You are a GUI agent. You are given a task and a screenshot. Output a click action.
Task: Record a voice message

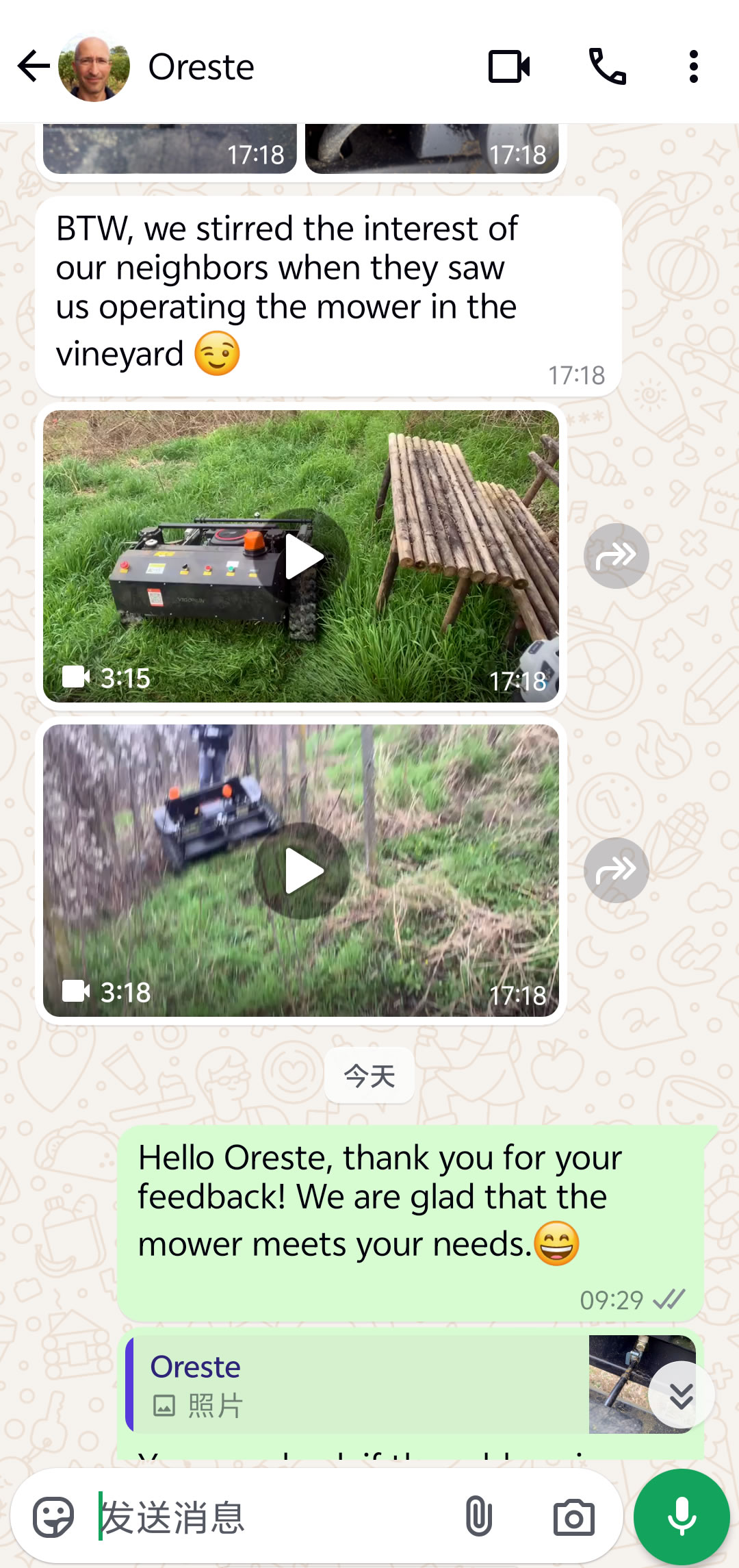pyautogui.click(x=681, y=1517)
